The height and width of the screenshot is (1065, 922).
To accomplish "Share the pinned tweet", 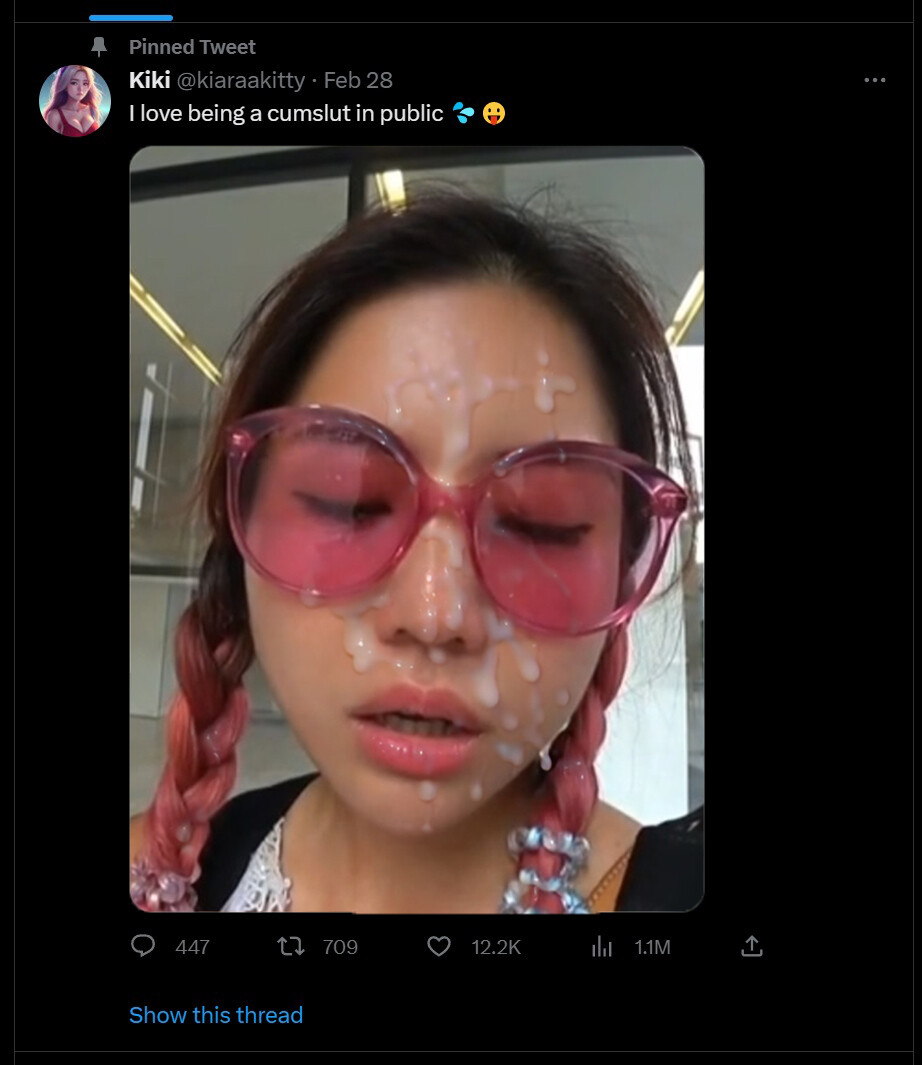I will pyautogui.click(x=751, y=946).
